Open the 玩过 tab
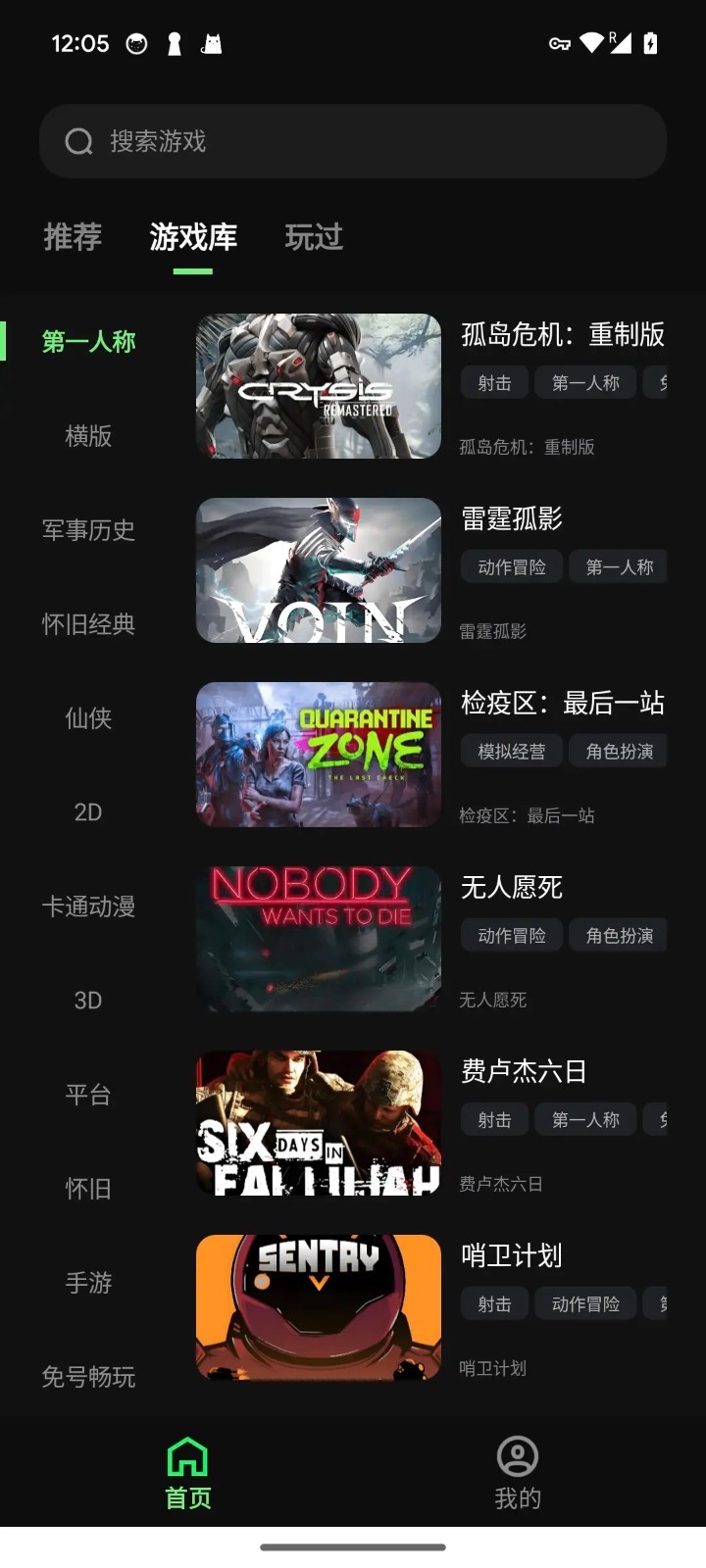This screenshot has width=706, height=1568. pos(314,237)
